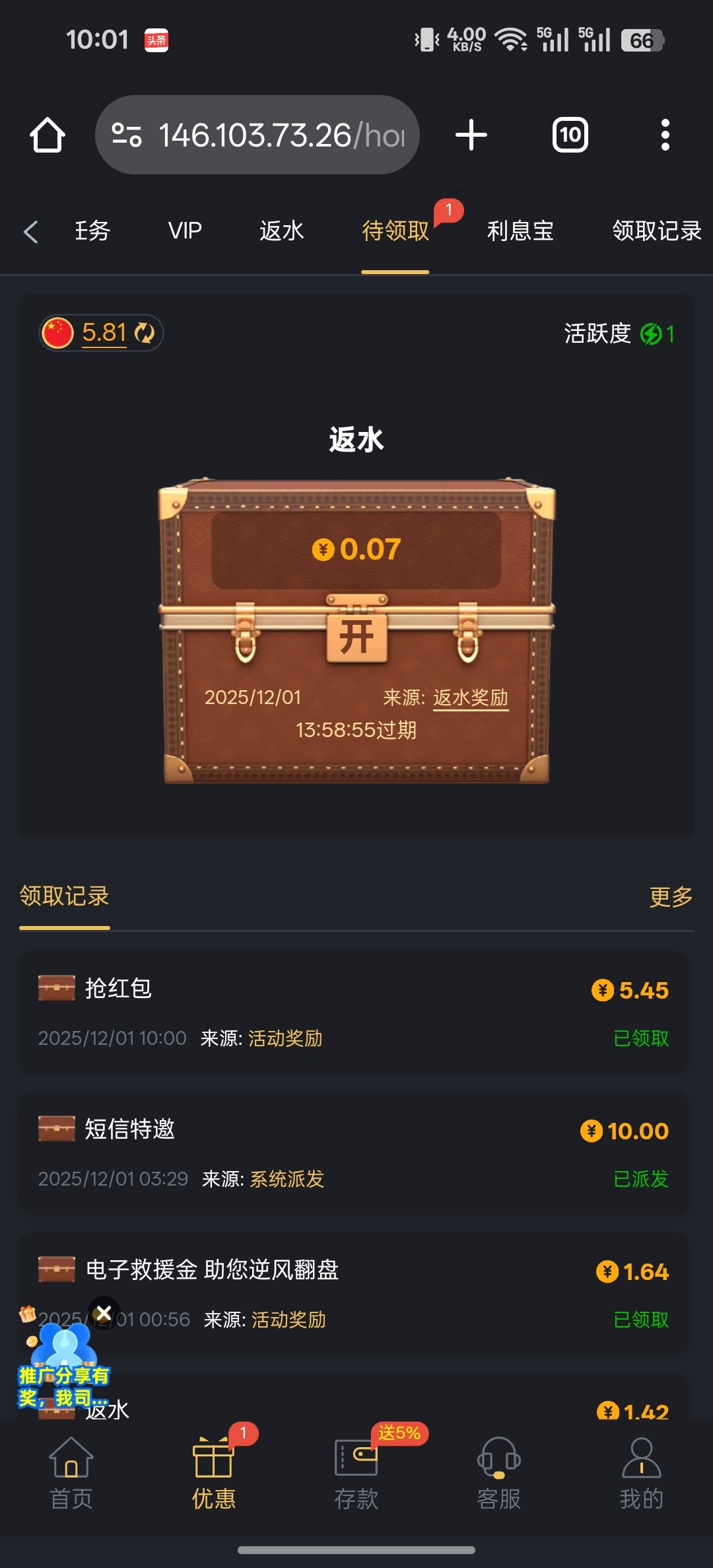View 更多 claim records
Image resolution: width=713 pixels, height=1568 pixels.
click(671, 897)
